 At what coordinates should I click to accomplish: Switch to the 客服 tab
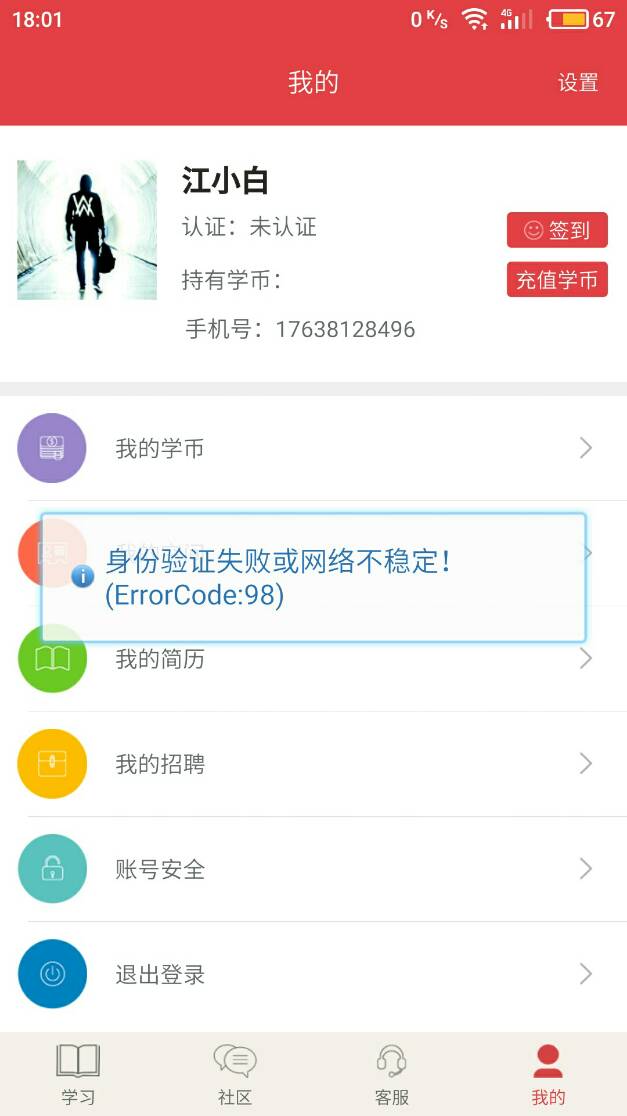pos(392,1074)
